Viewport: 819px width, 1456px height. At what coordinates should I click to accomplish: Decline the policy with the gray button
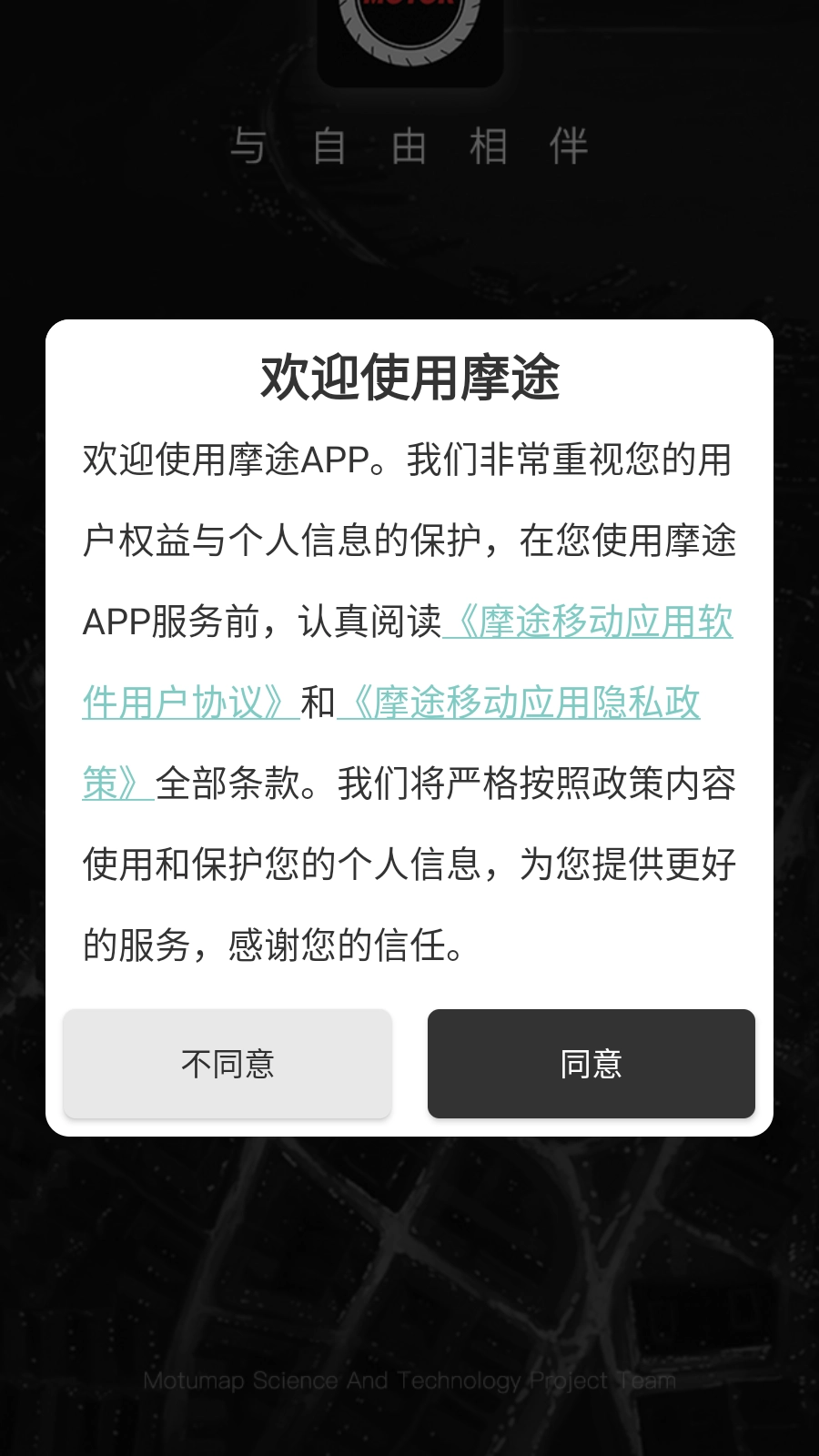click(227, 1063)
